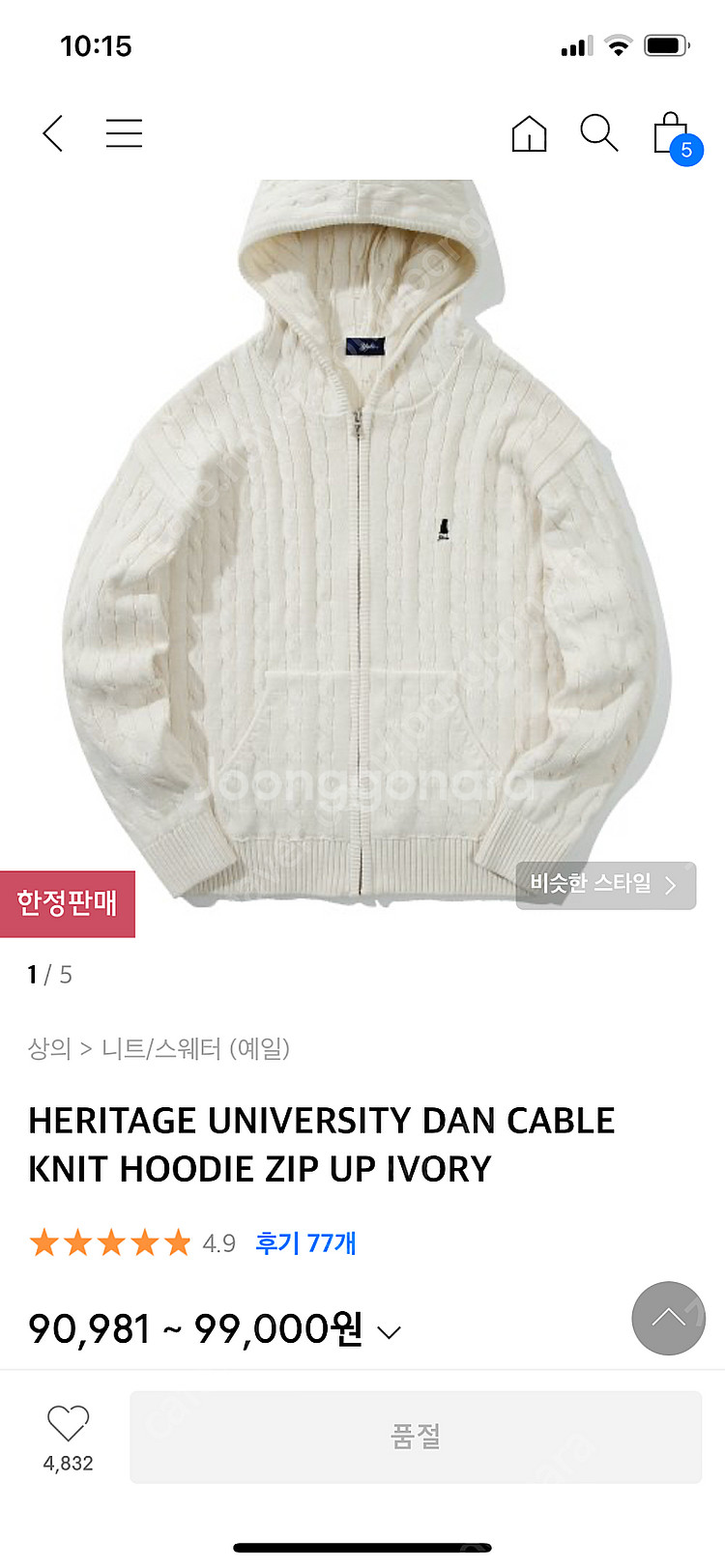Tap the sold-out 품절 button

tap(416, 1437)
